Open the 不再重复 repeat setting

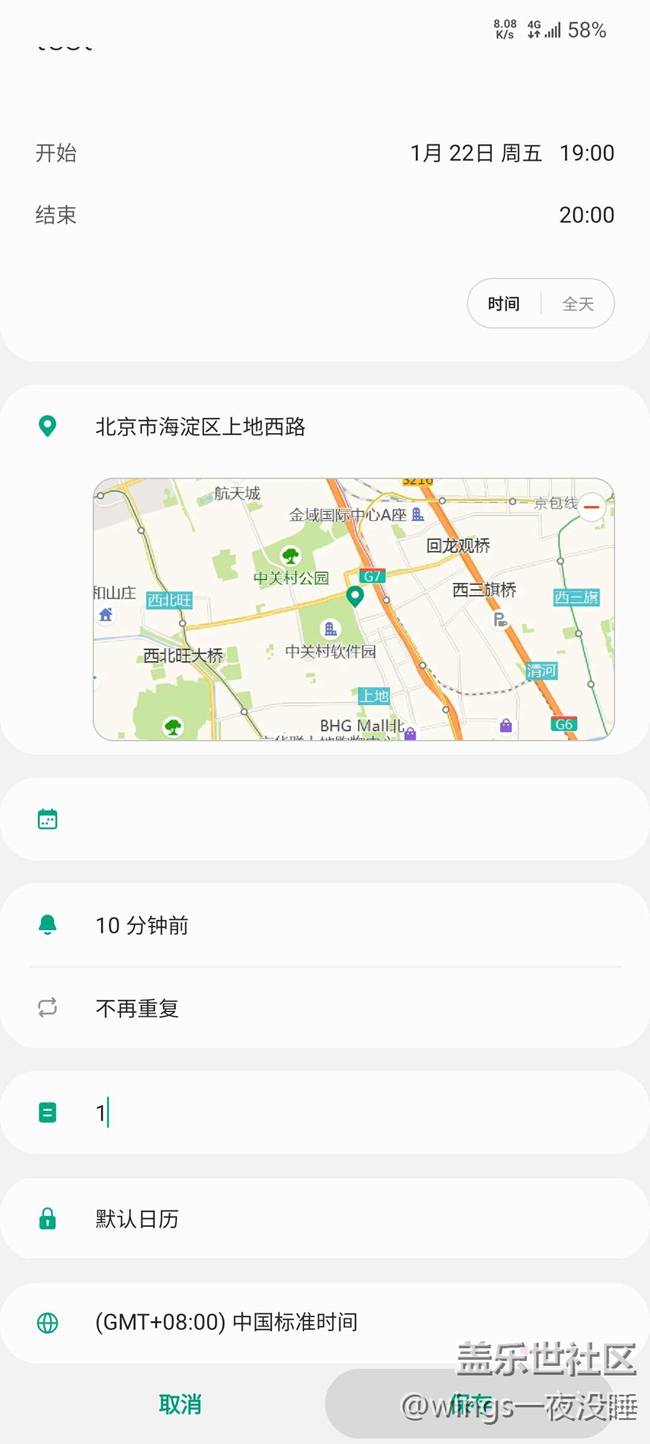click(x=137, y=1009)
